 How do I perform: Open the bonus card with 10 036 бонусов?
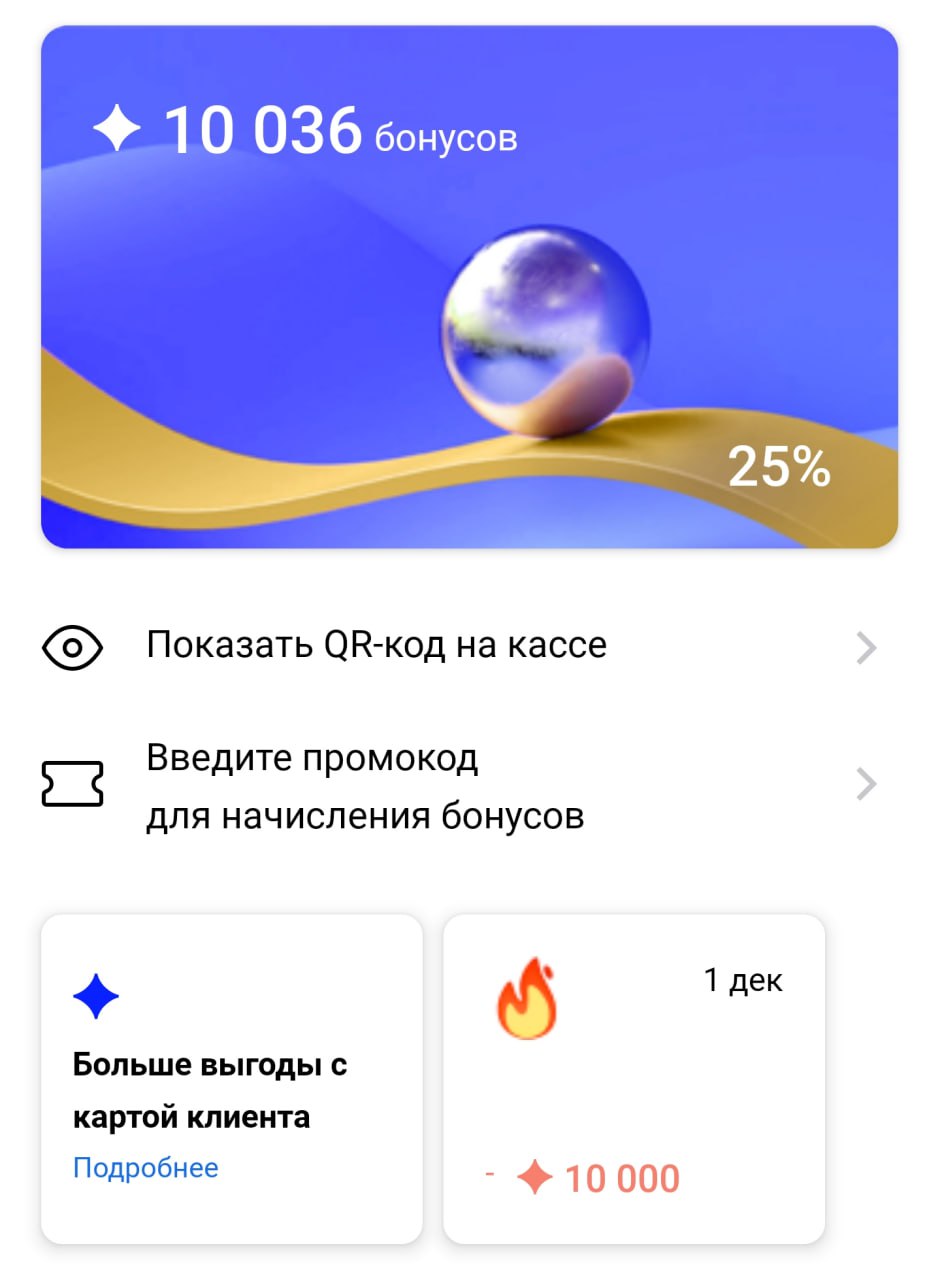469,287
